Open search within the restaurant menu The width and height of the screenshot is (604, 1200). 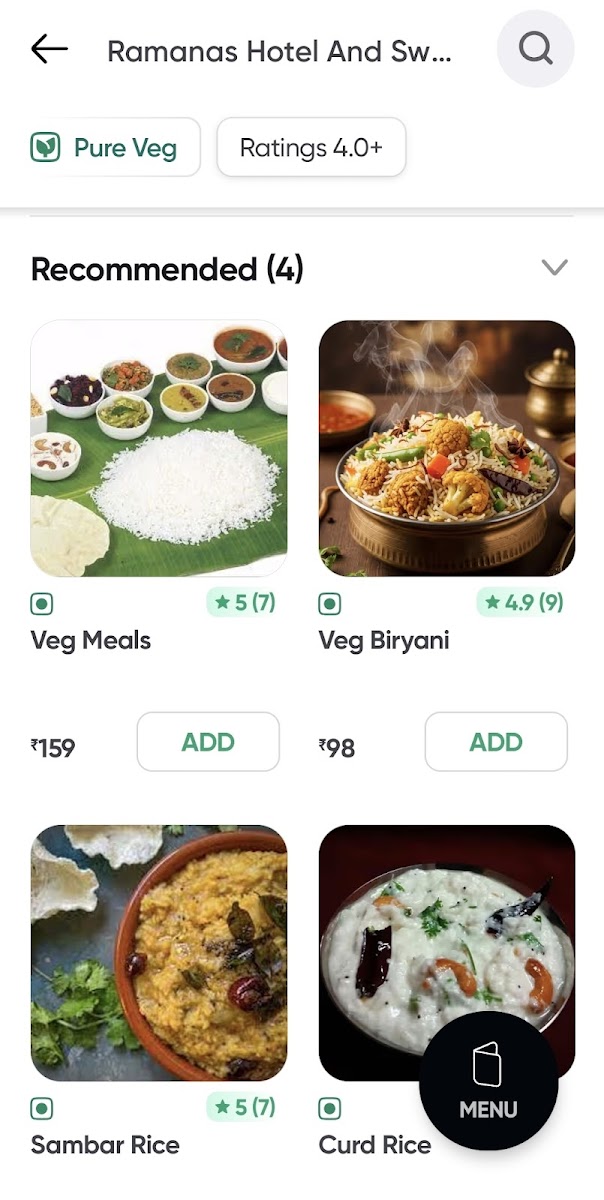pyautogui.click(x=535, y=49)
